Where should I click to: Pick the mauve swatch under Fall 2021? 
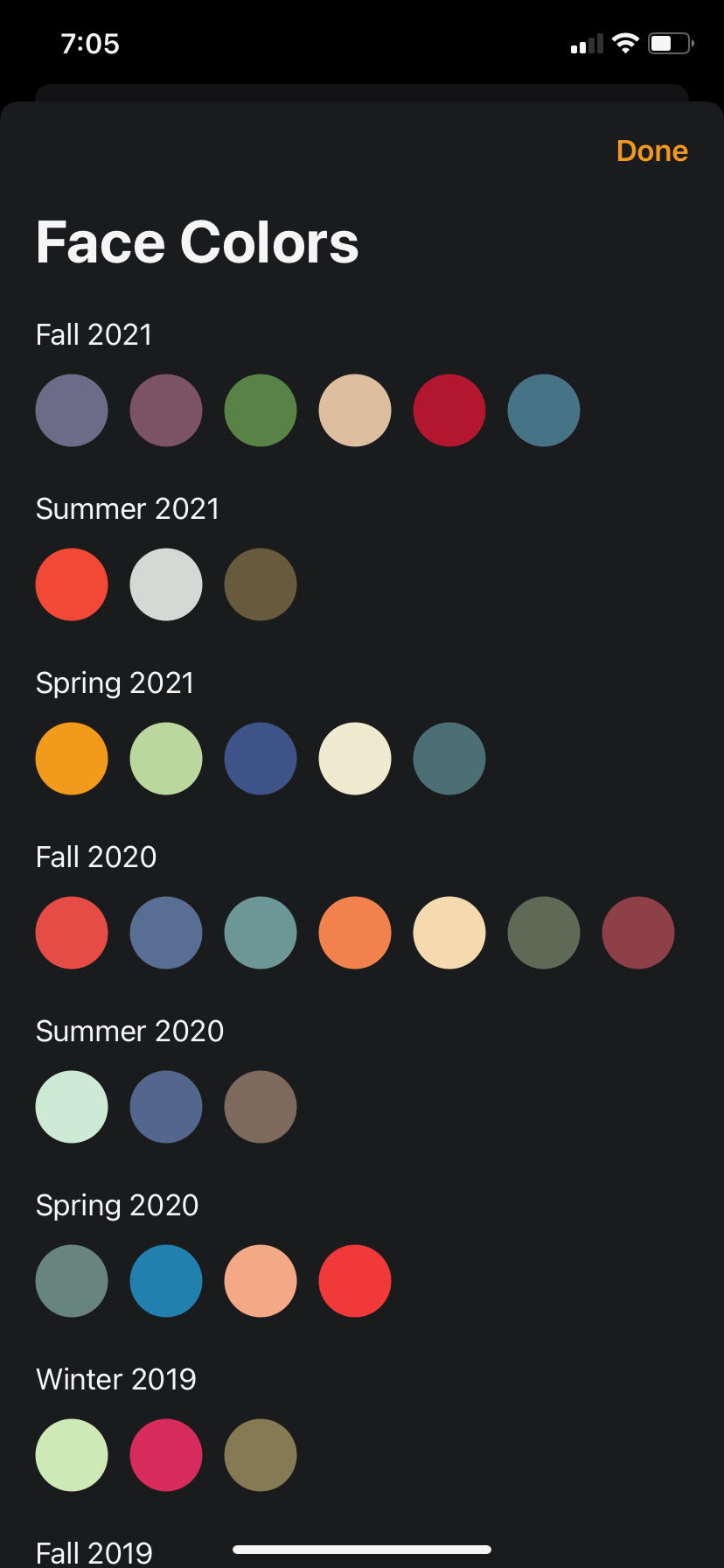point(166,410)
